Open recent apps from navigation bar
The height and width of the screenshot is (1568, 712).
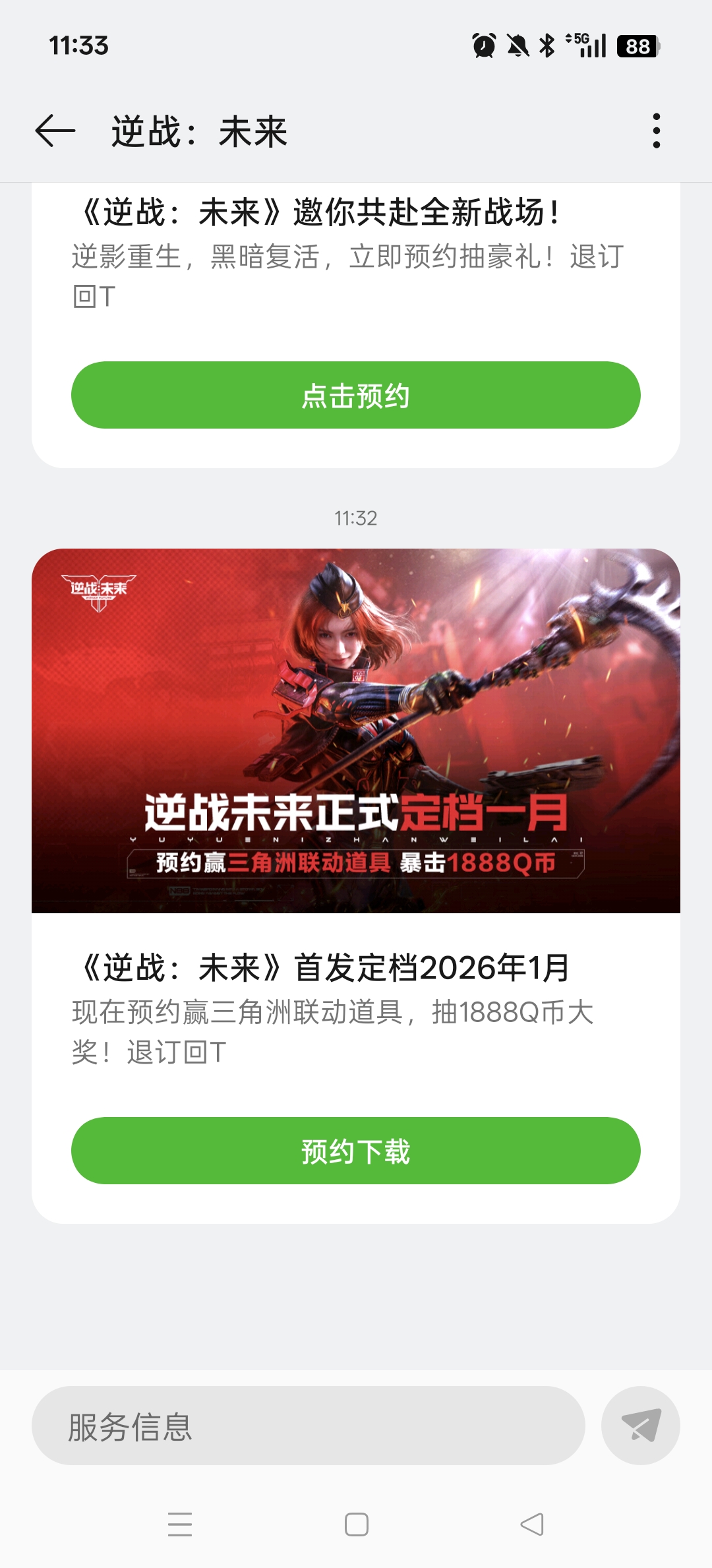click(x=180, y=1524)
